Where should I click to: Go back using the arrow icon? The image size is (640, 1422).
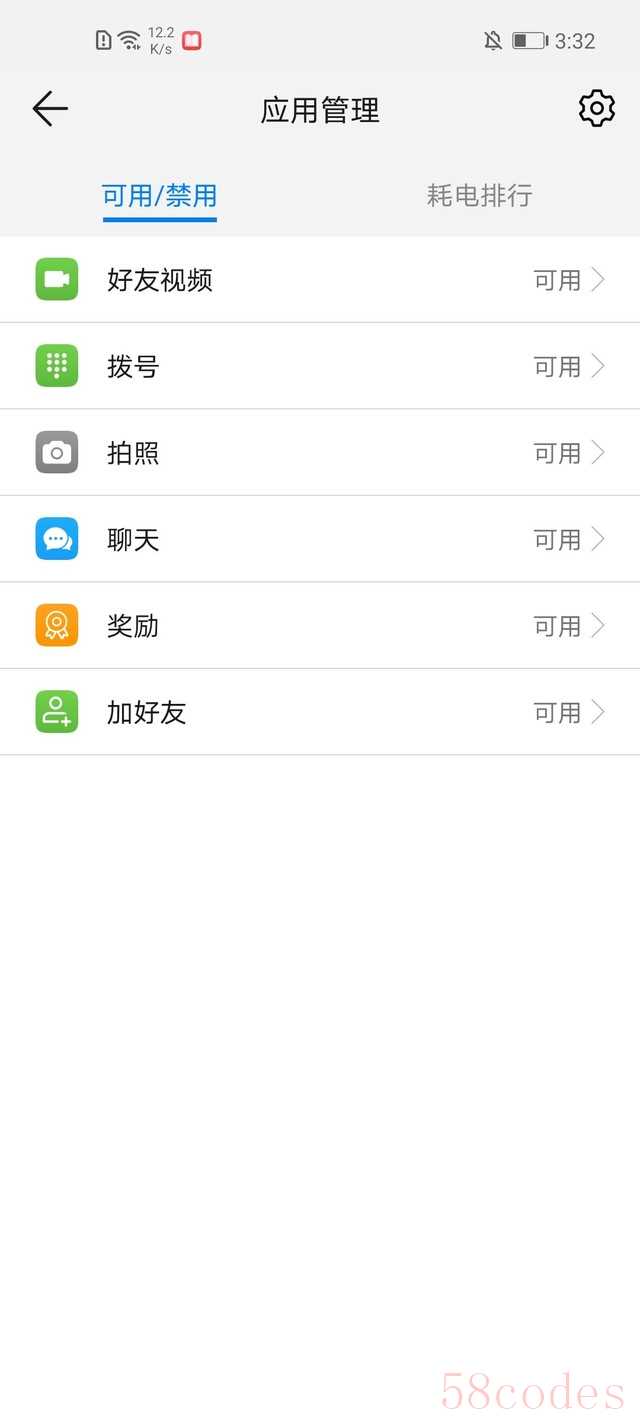[49, 108]
